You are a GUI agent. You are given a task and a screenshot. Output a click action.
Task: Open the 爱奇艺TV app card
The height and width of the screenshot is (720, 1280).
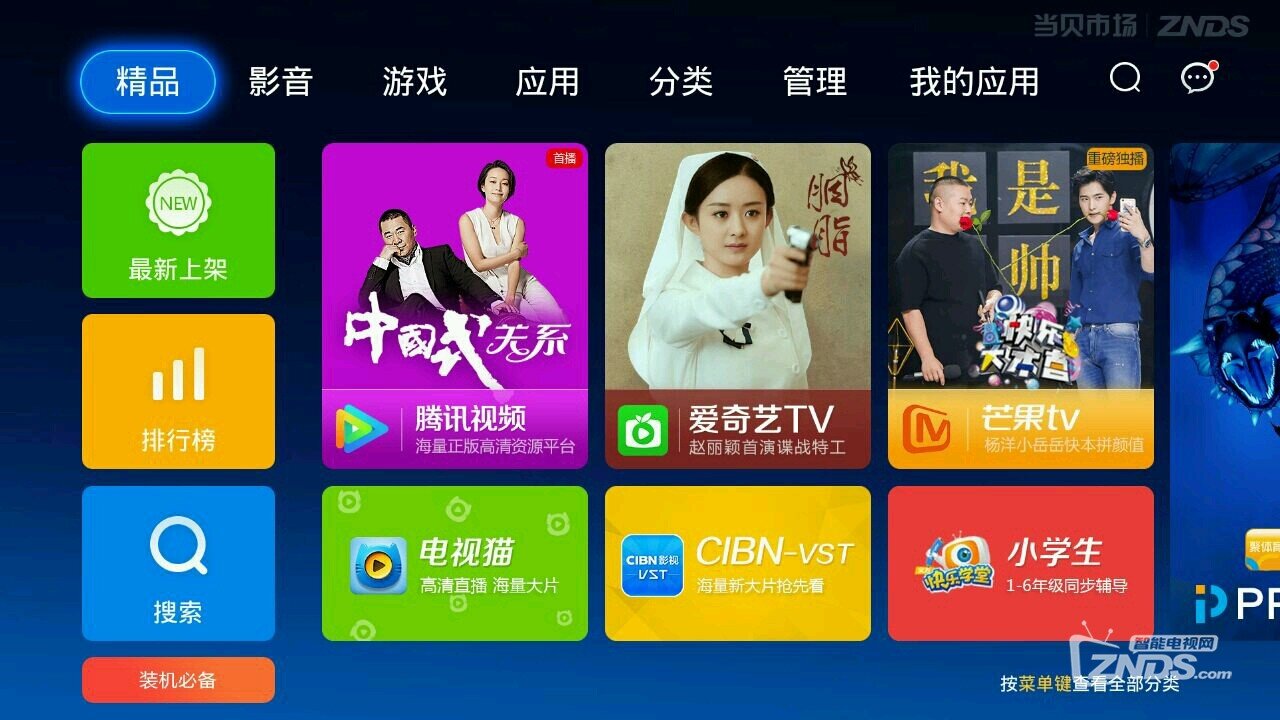tap(738, 305)
